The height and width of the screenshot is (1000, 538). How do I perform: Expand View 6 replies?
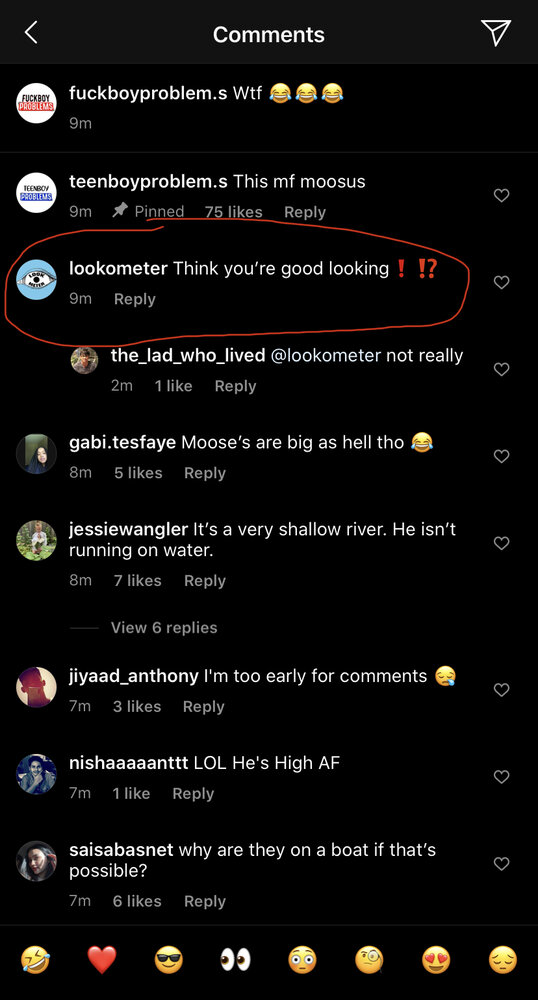click(x=164, y=628)
